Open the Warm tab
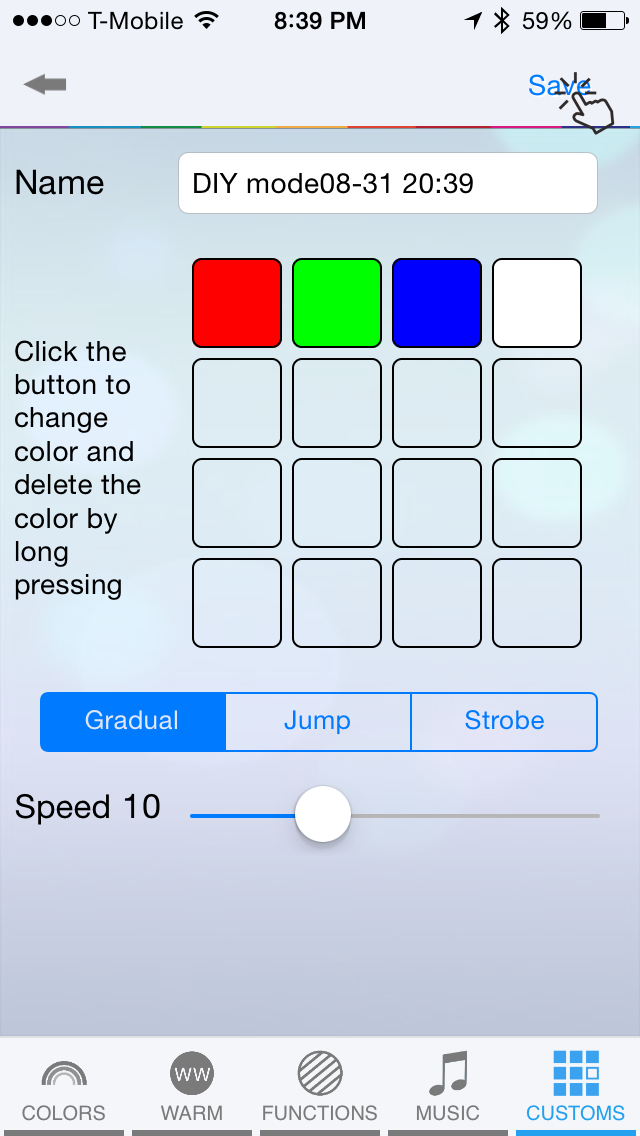This screenshot has height=1136, width=640. [x=192, y=1086]
